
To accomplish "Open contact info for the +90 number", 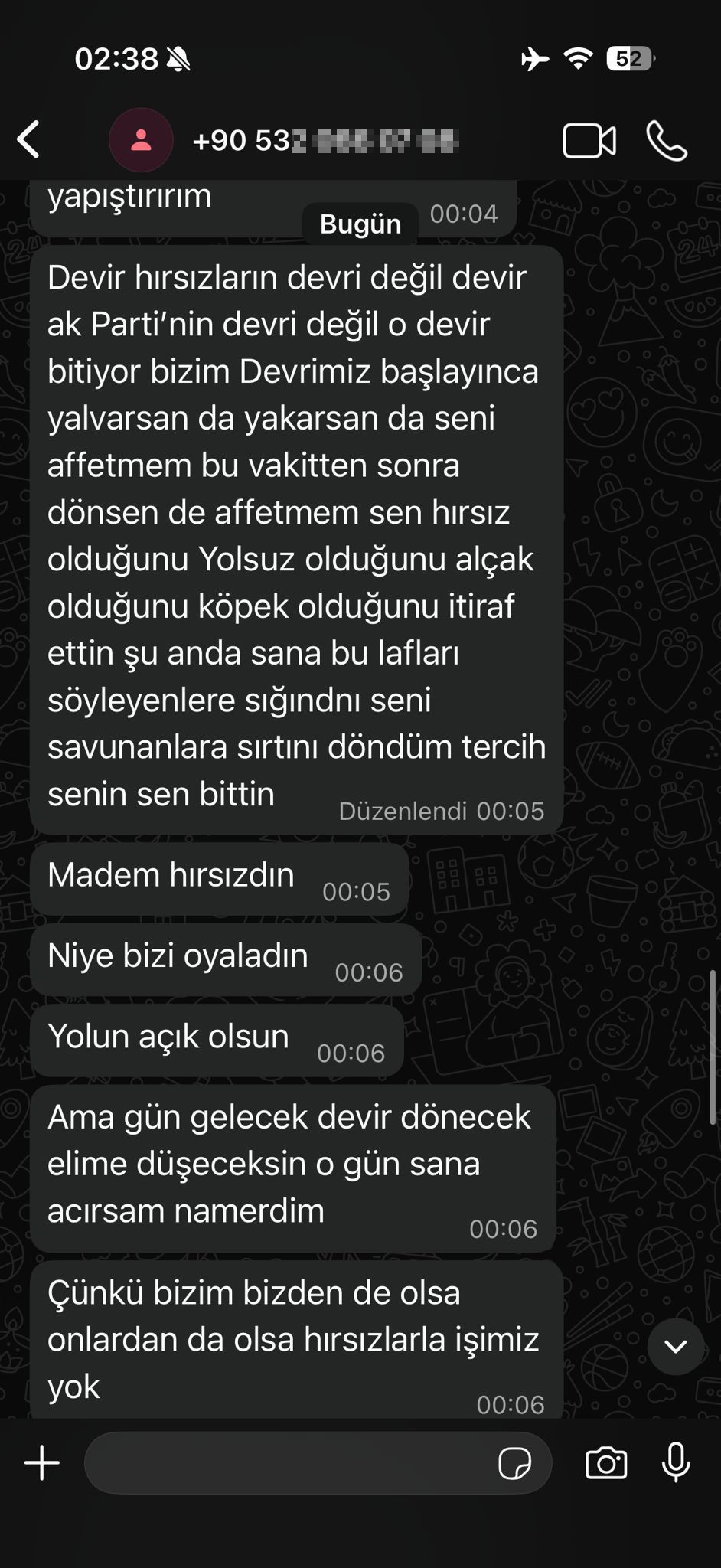I will [x=325, y=141].
